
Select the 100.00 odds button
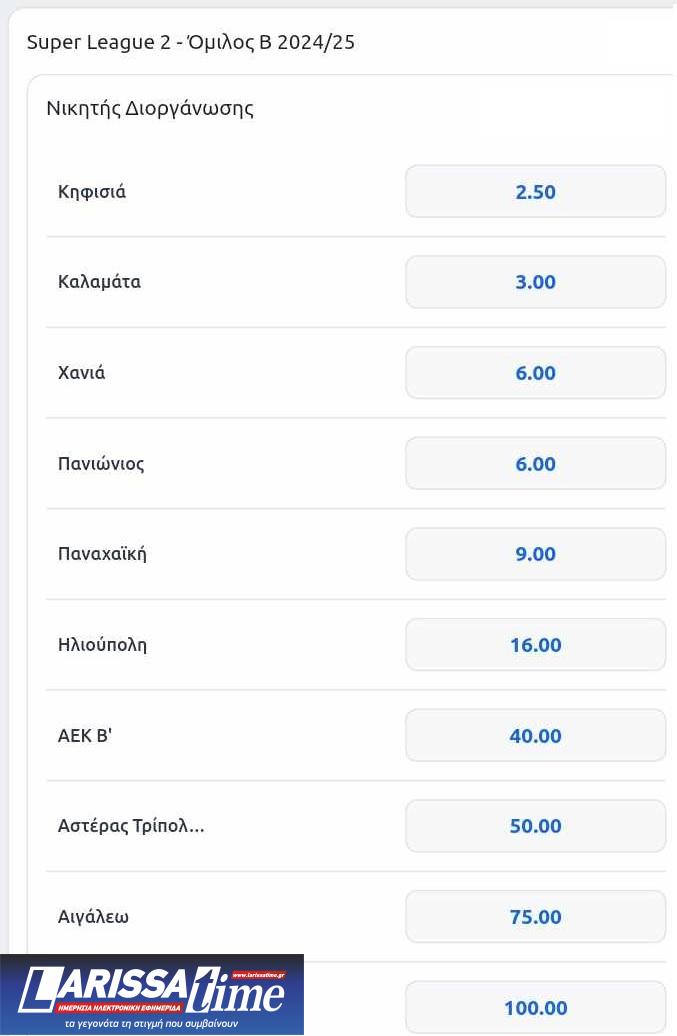[x=535, y=1008]
